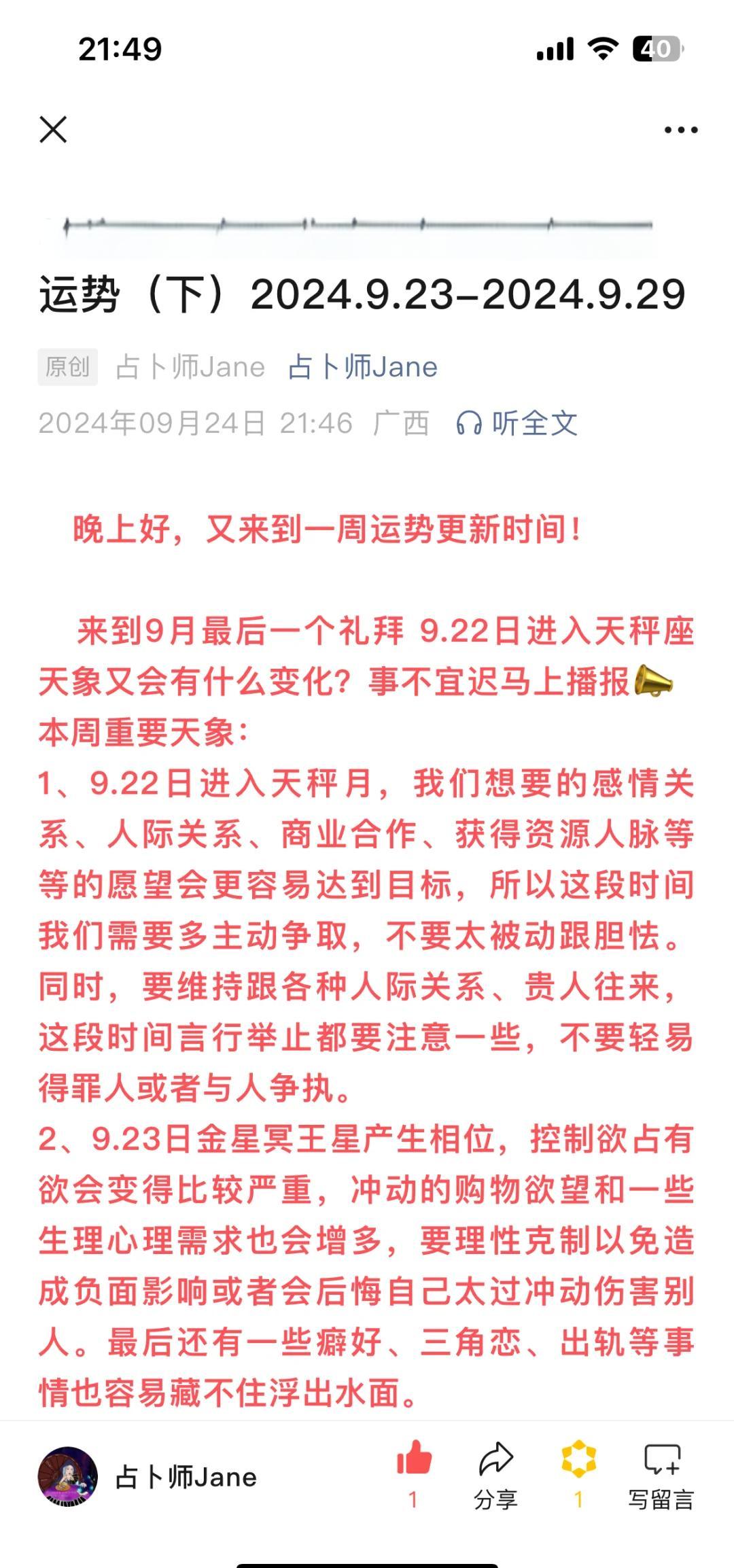Open the three-dot overflow menu
The height and width of the screenshot is (1568, 734).
coord(681,130)
